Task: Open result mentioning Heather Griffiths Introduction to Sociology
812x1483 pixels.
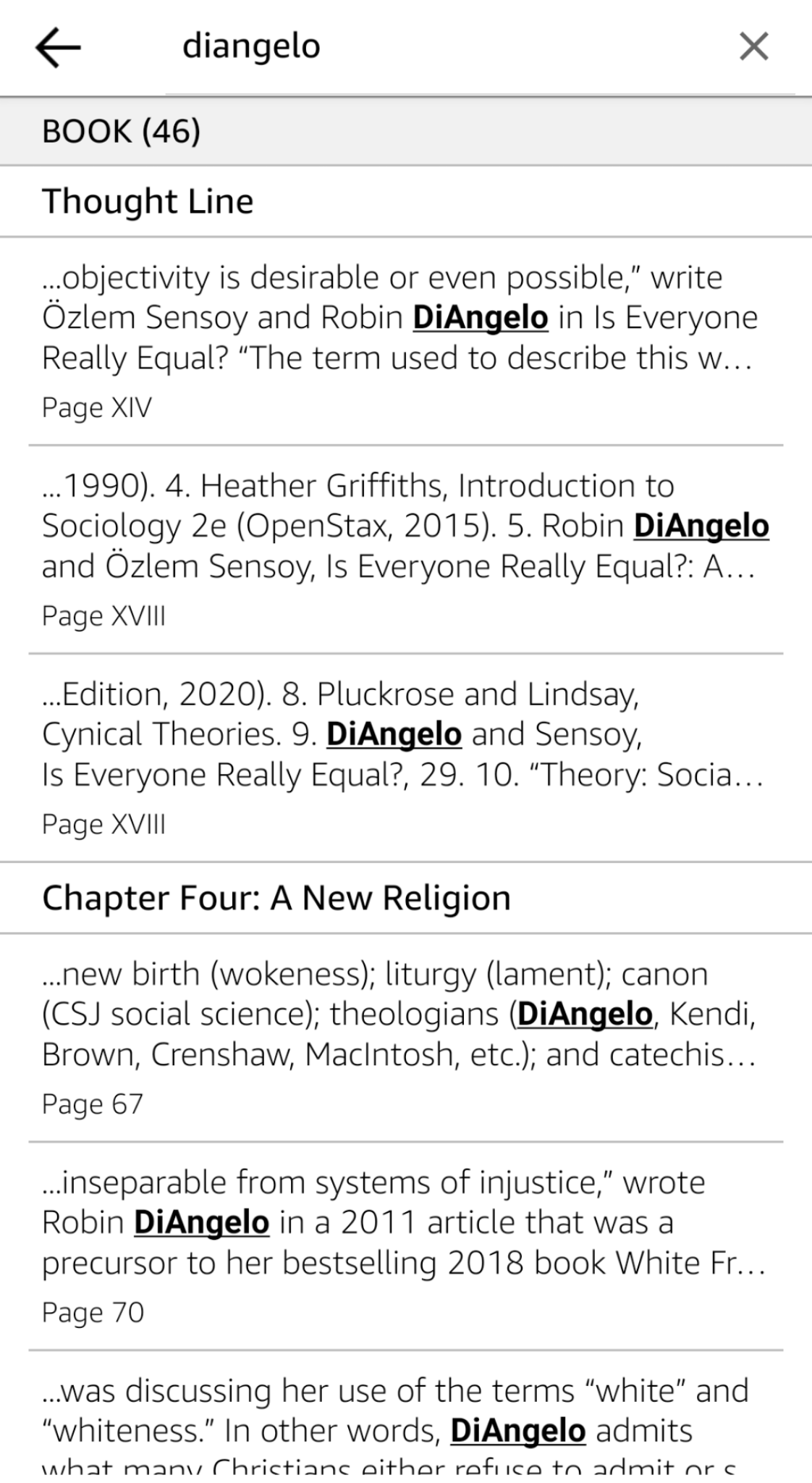Action: tap(405, 549)
